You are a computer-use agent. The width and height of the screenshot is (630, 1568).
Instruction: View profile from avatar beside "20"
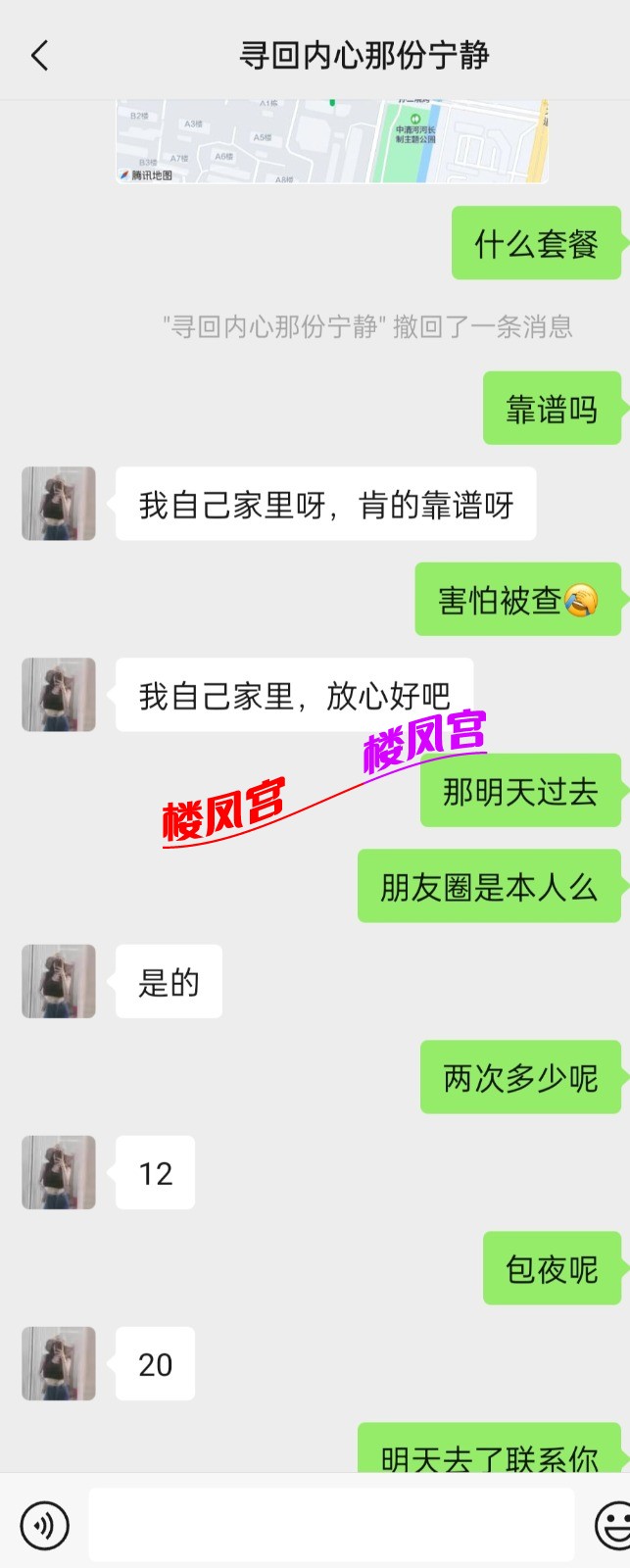click(59, 1363)
